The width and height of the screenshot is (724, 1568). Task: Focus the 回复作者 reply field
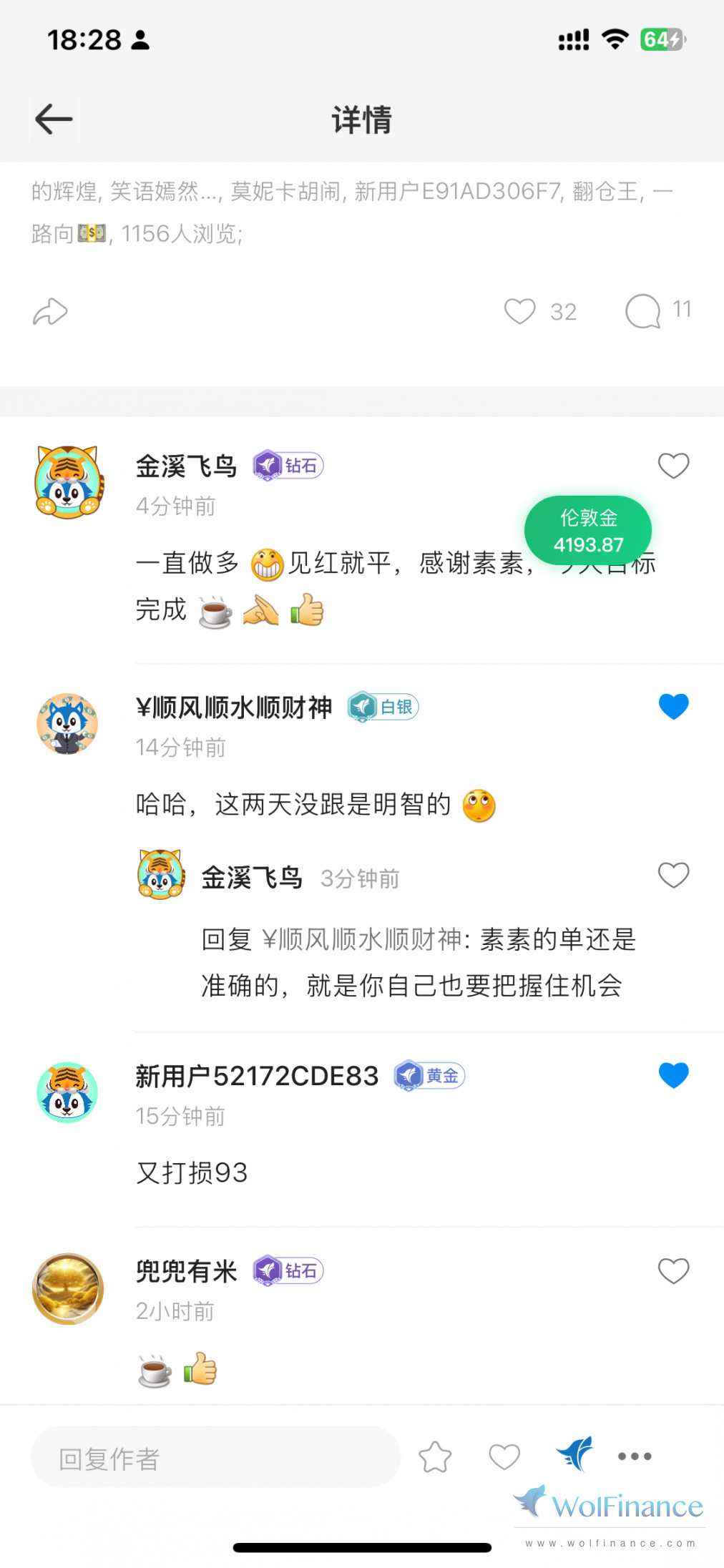(215, 1458)
